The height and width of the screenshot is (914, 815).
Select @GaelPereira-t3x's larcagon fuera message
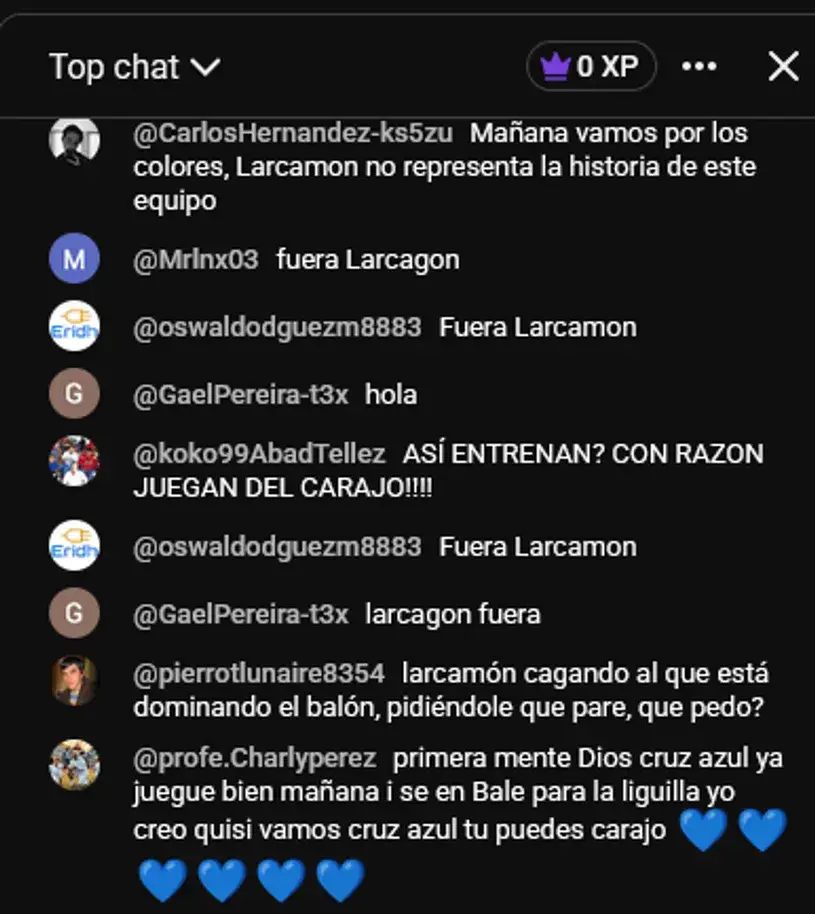point(452,614)
